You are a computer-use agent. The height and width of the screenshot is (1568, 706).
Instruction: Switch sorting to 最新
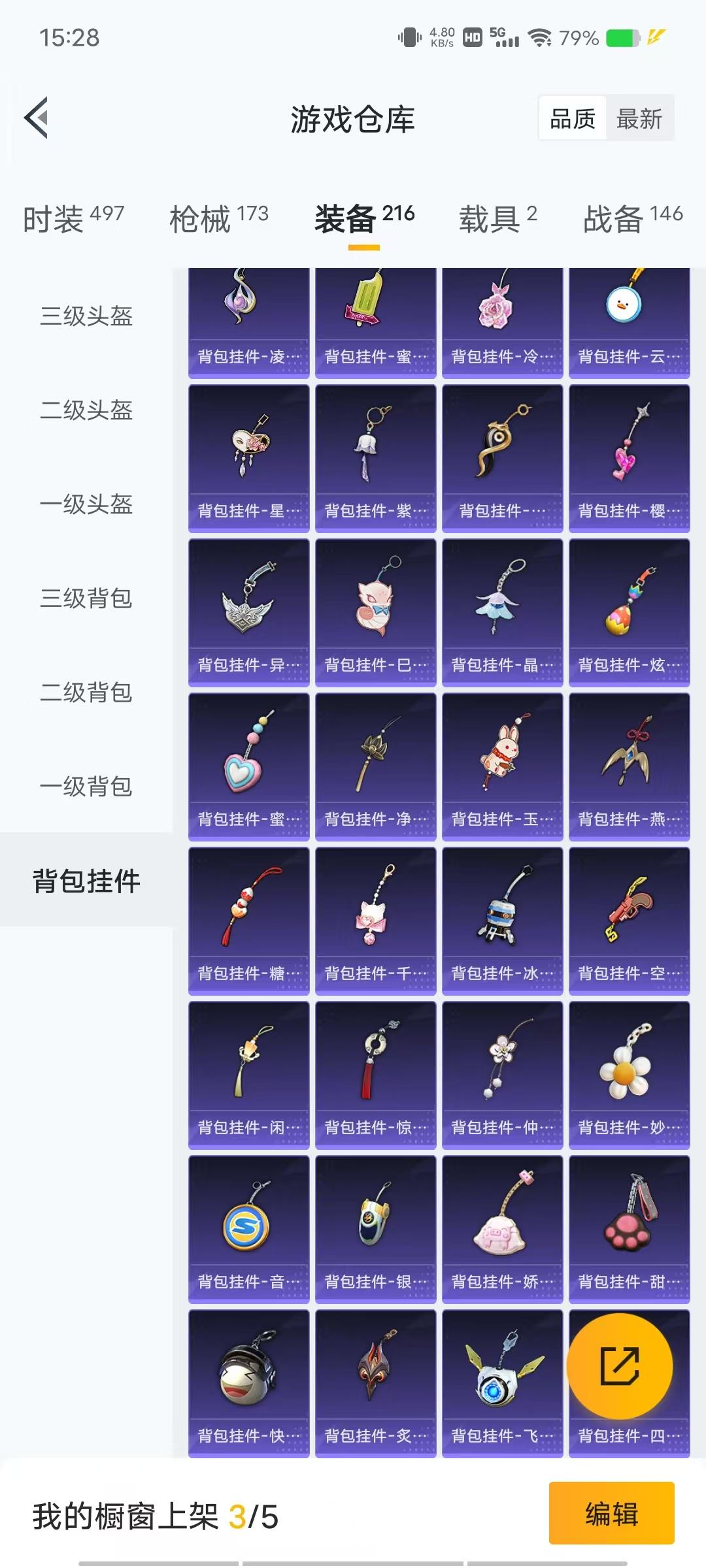point(640,118)
